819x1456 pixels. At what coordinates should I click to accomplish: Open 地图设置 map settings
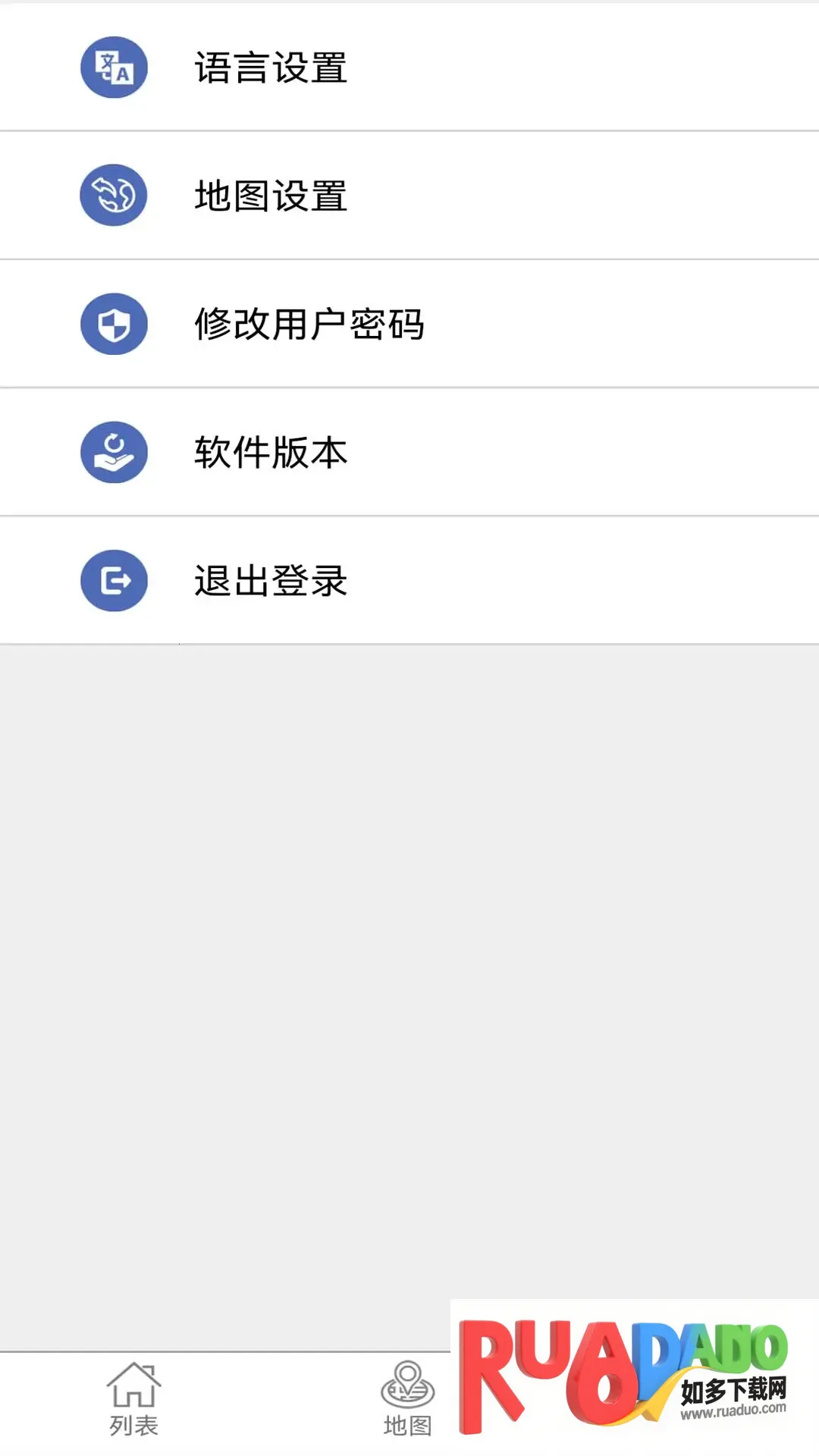pyautogui.click(x=271, y=196)
